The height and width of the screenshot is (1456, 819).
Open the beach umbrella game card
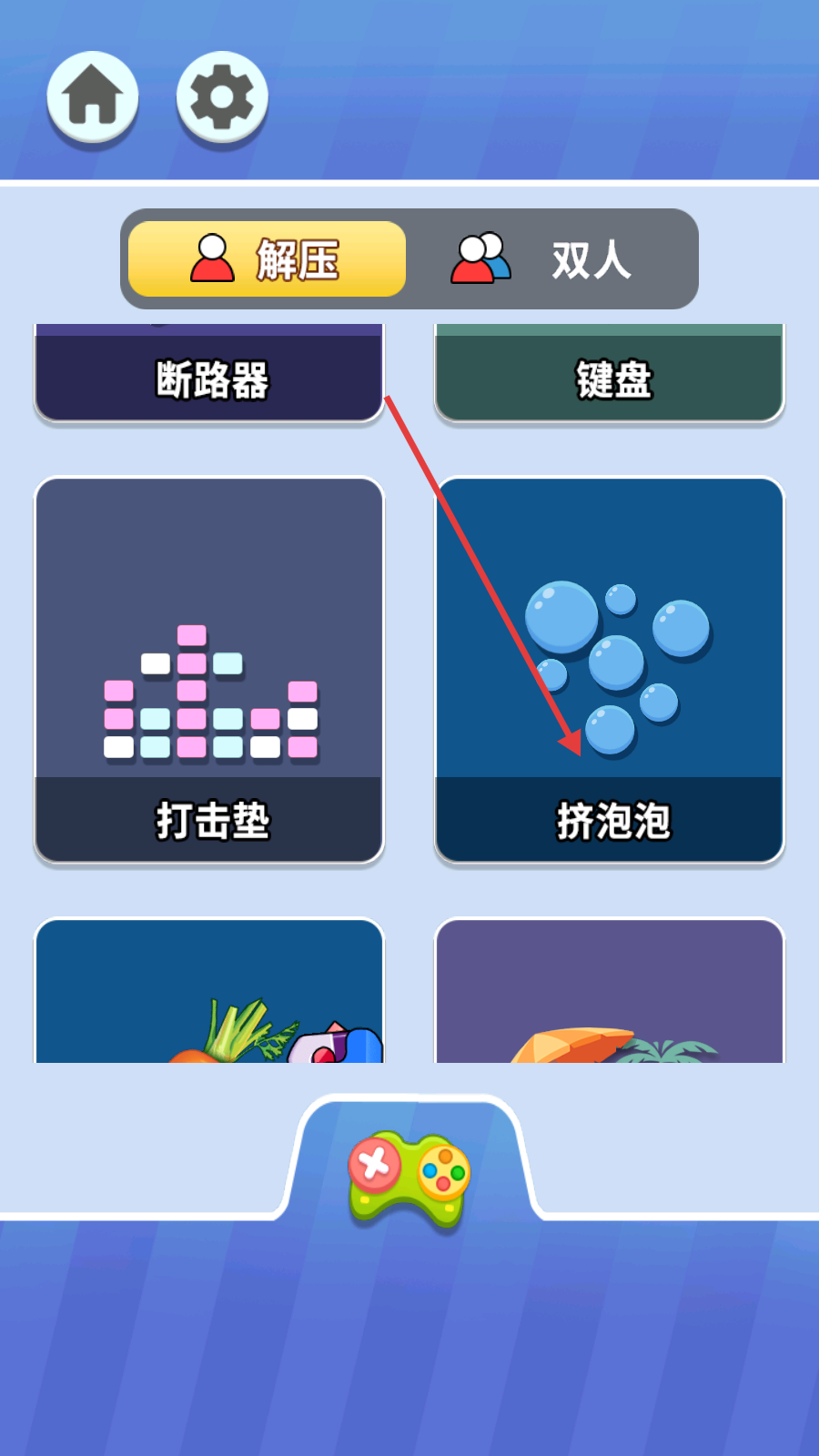pos(610,992)
